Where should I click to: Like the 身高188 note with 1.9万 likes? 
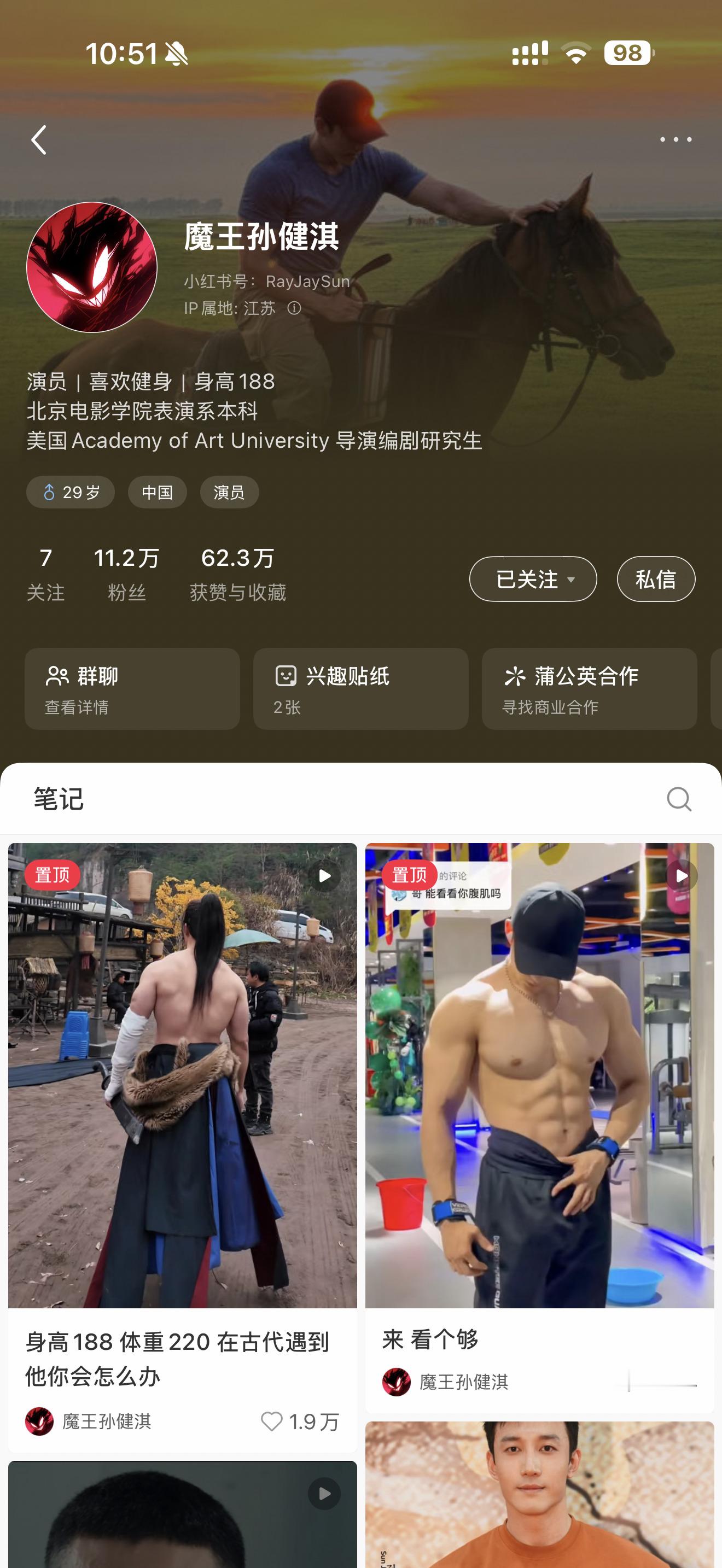click(272, 1421)
